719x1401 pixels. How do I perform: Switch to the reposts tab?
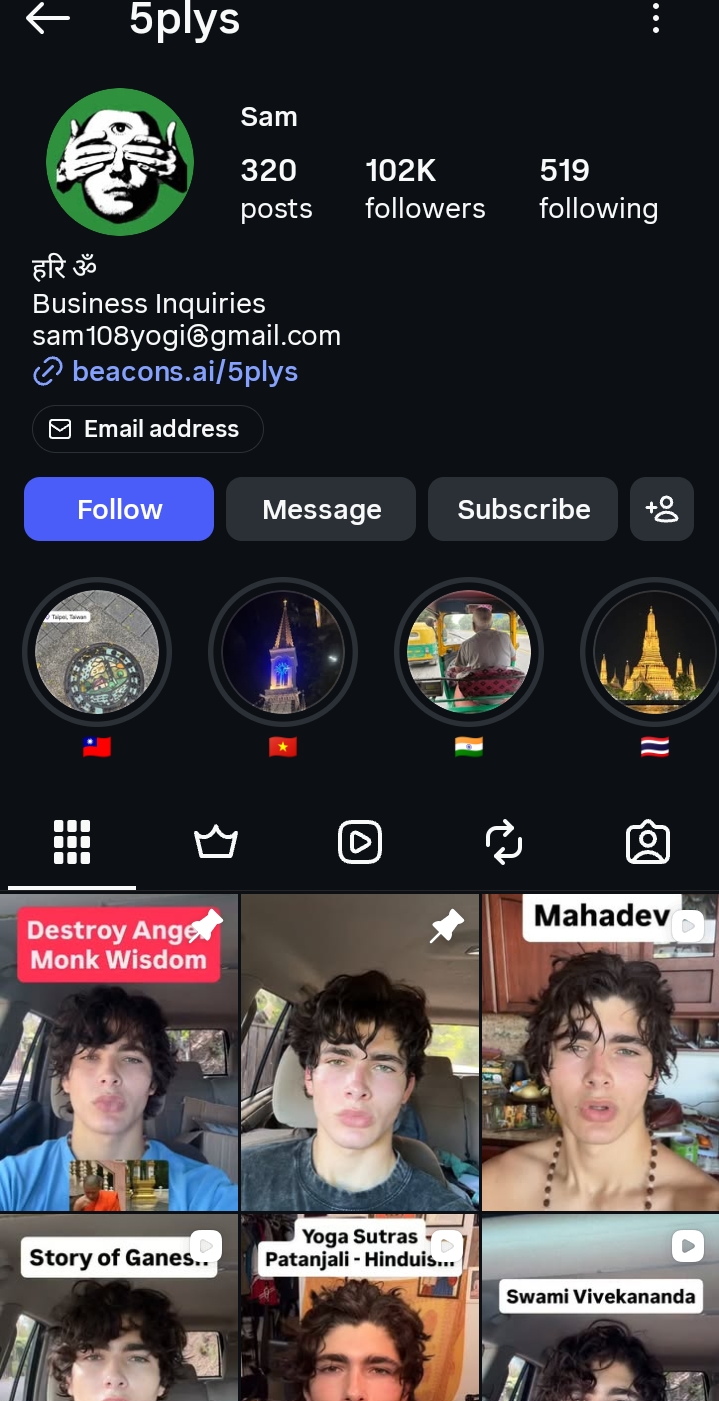coord(504,842)
